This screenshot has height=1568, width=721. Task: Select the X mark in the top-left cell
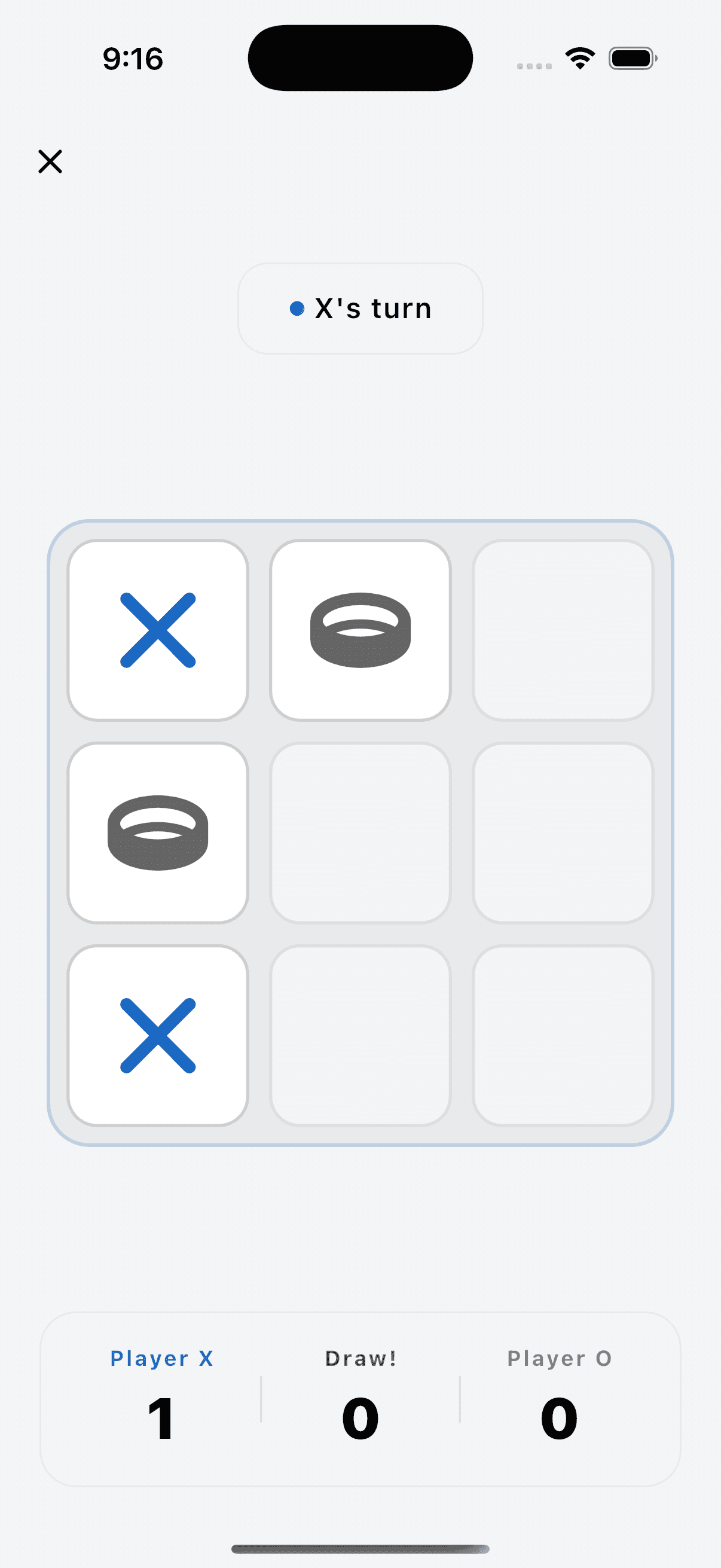point(157,629)
